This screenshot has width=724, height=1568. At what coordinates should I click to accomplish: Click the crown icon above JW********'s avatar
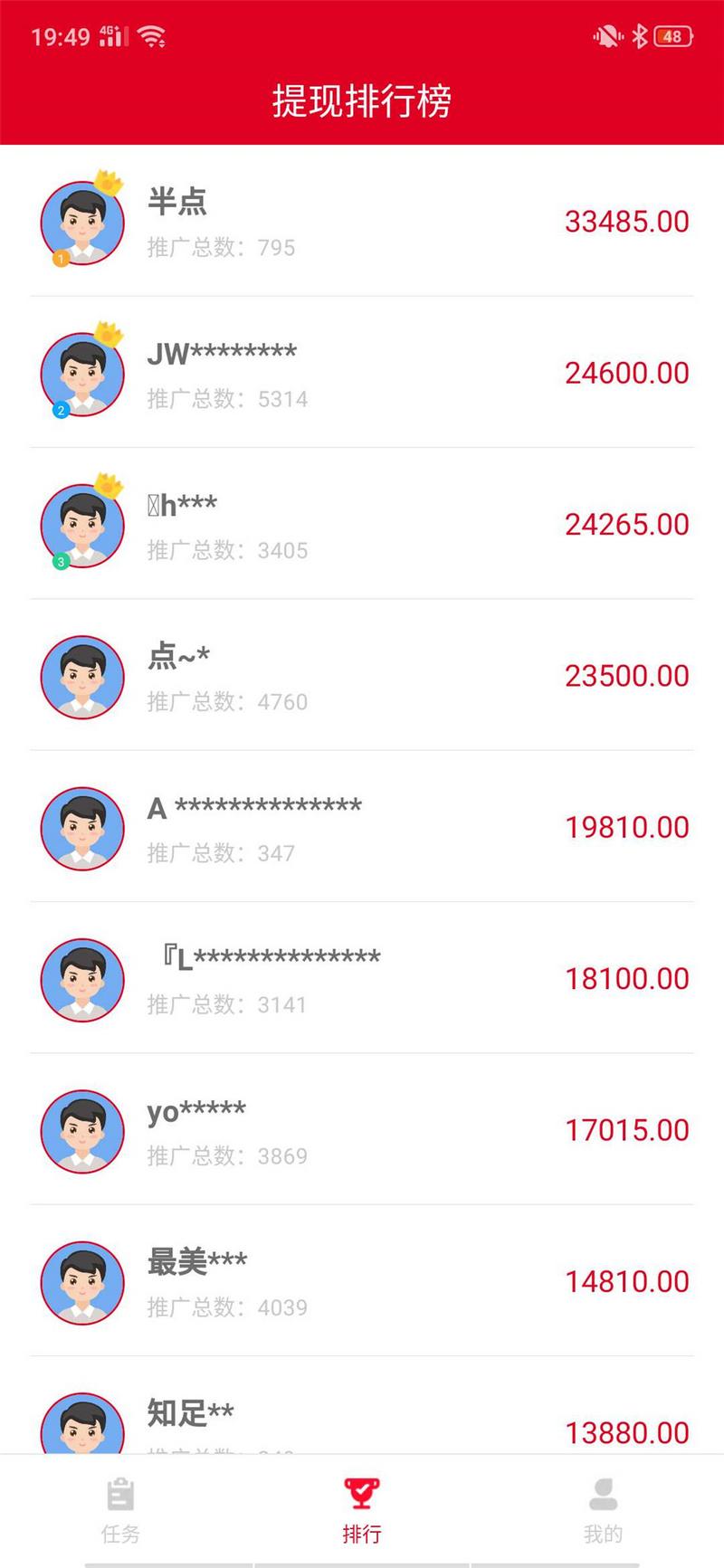pos(106,333)
